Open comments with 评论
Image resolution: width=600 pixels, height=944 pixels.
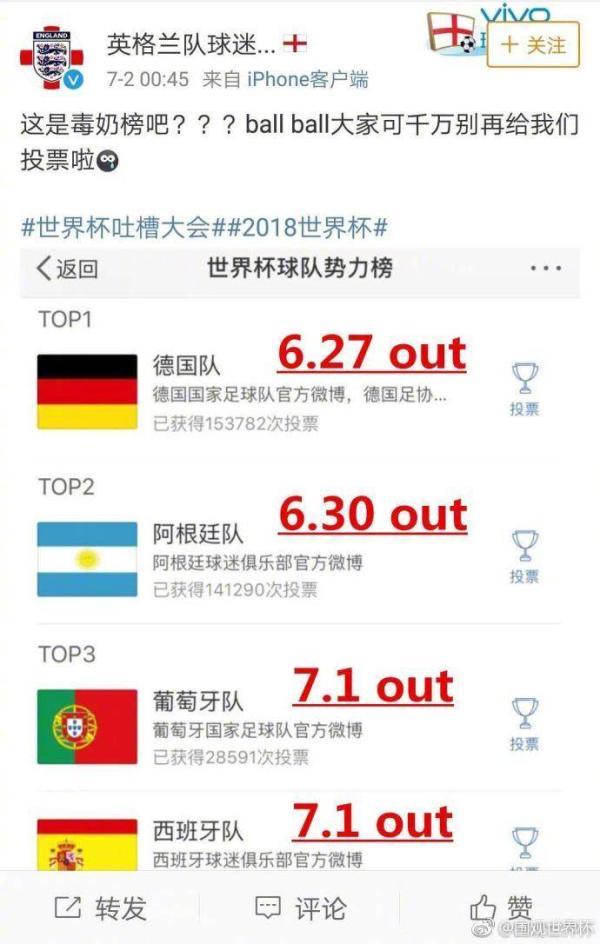(x=300, y=908)
